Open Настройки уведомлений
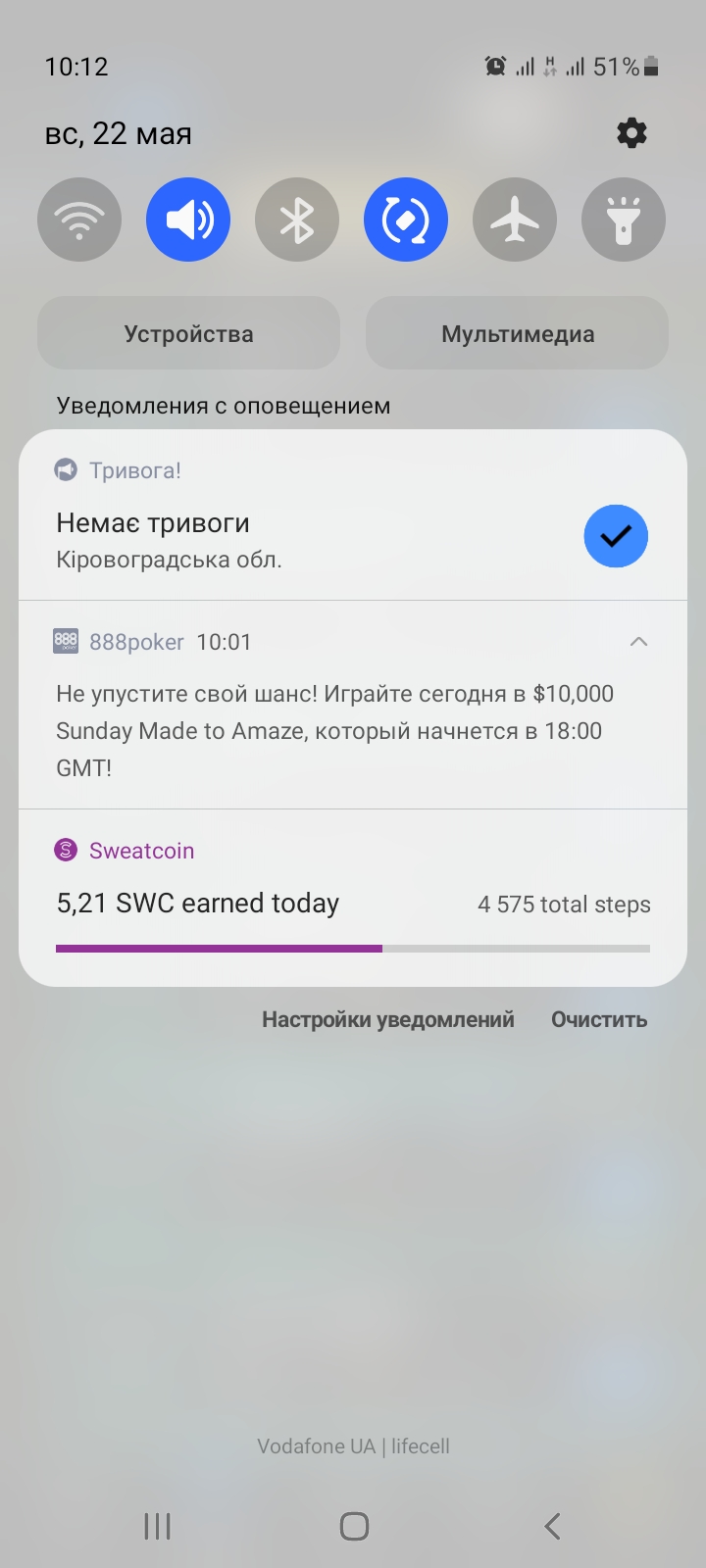The width and height of the screenshot is (706, 1568). 388,1019
